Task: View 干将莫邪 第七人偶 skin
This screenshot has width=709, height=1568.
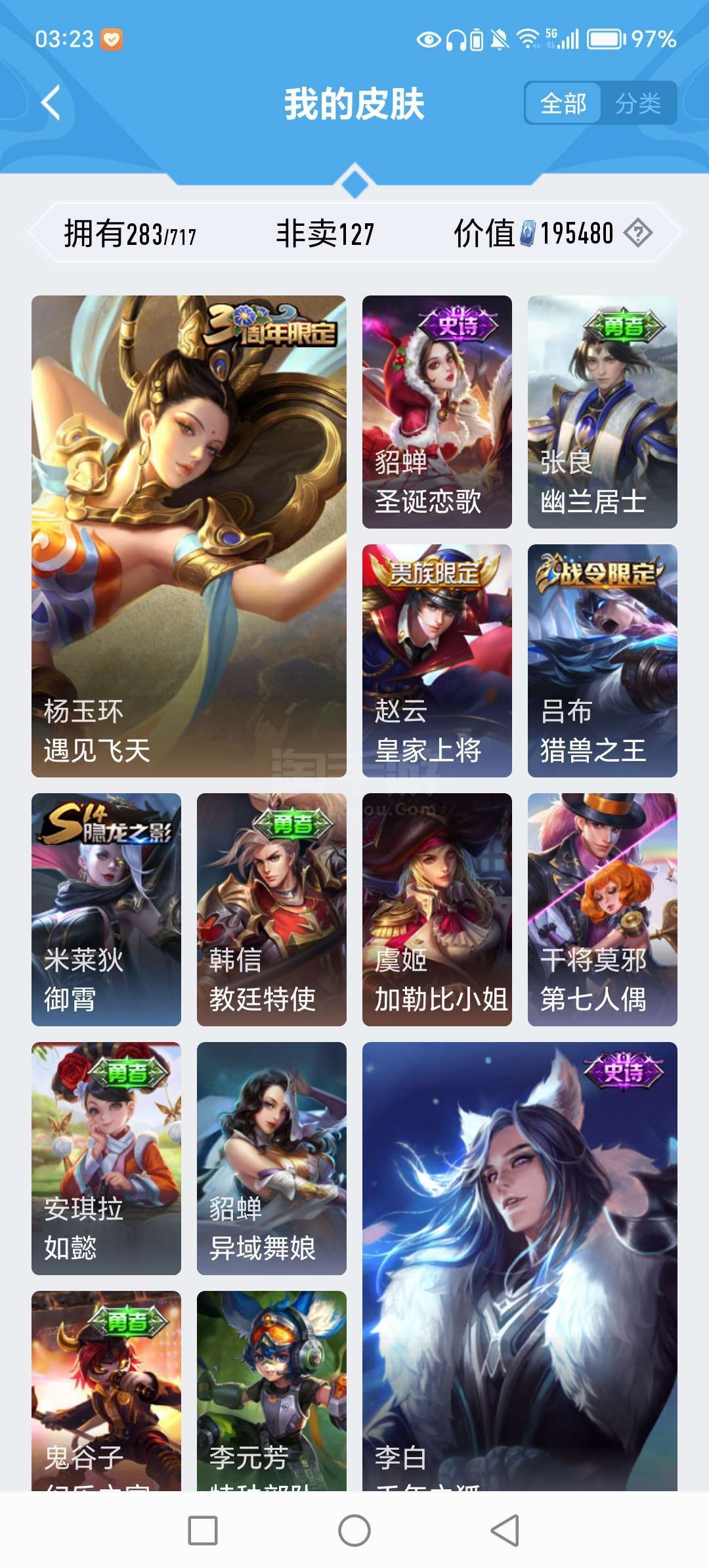Action: [602, 909]
